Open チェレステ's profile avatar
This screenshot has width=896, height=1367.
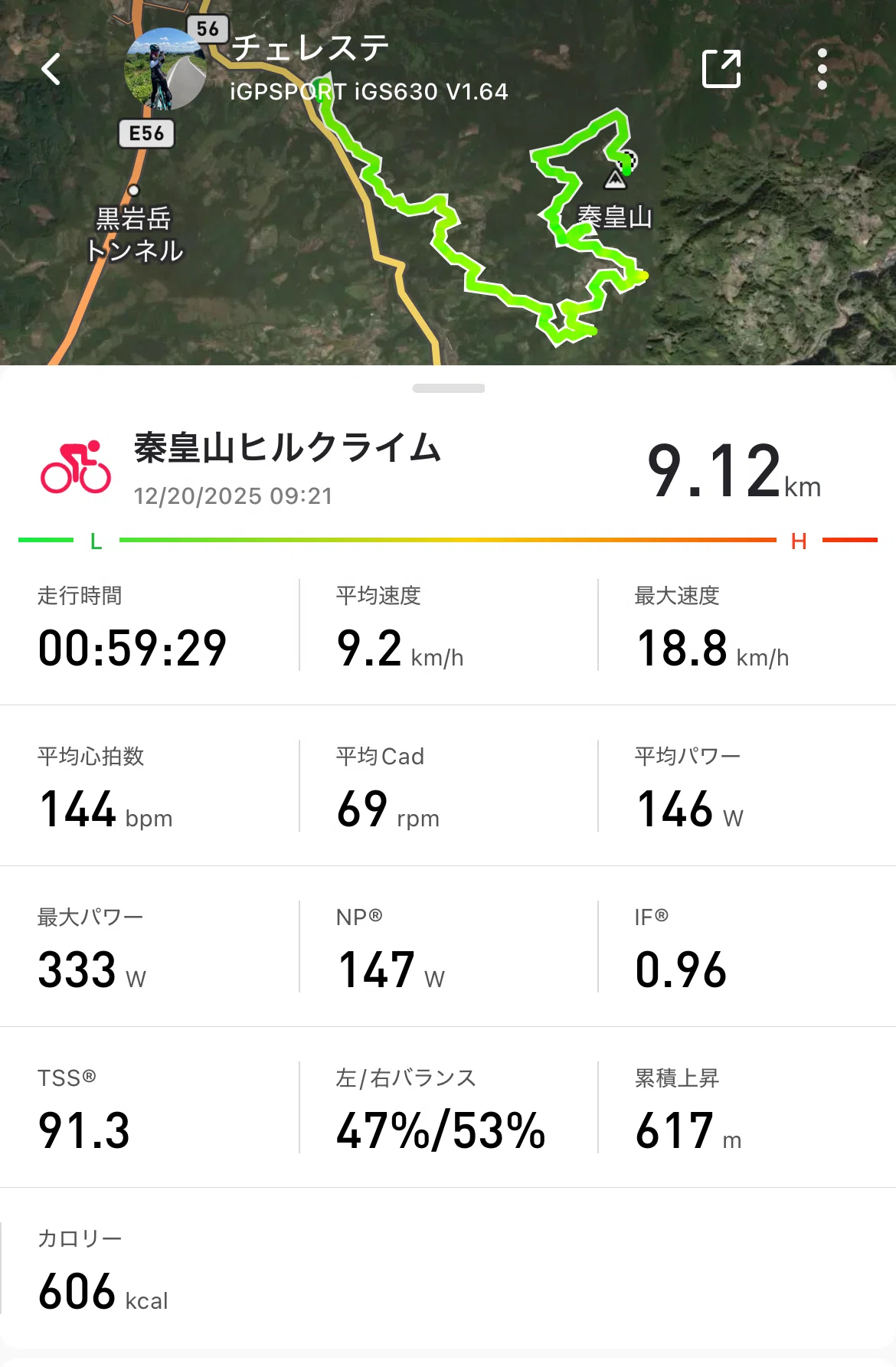click(x=165, y=69)
